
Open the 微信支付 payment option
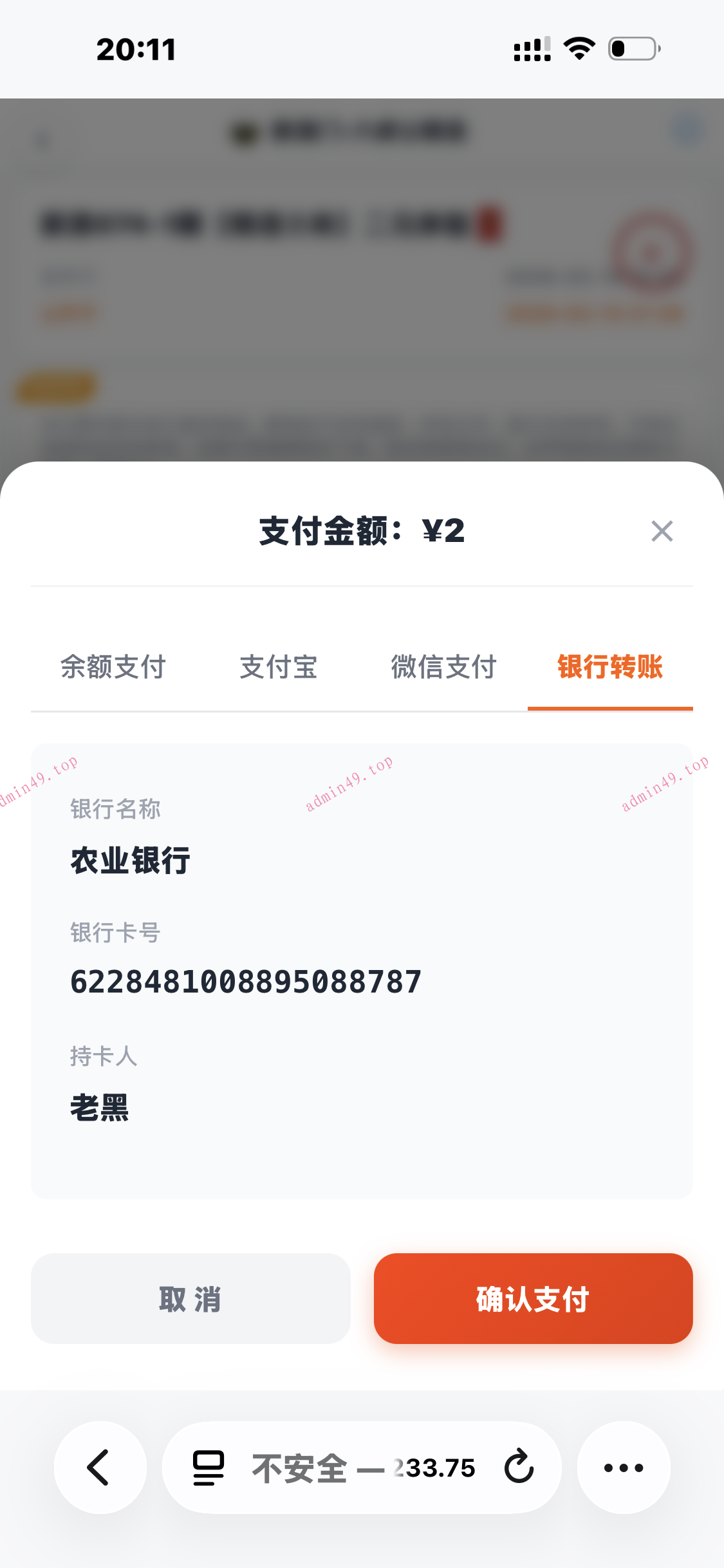pos(443,668)
